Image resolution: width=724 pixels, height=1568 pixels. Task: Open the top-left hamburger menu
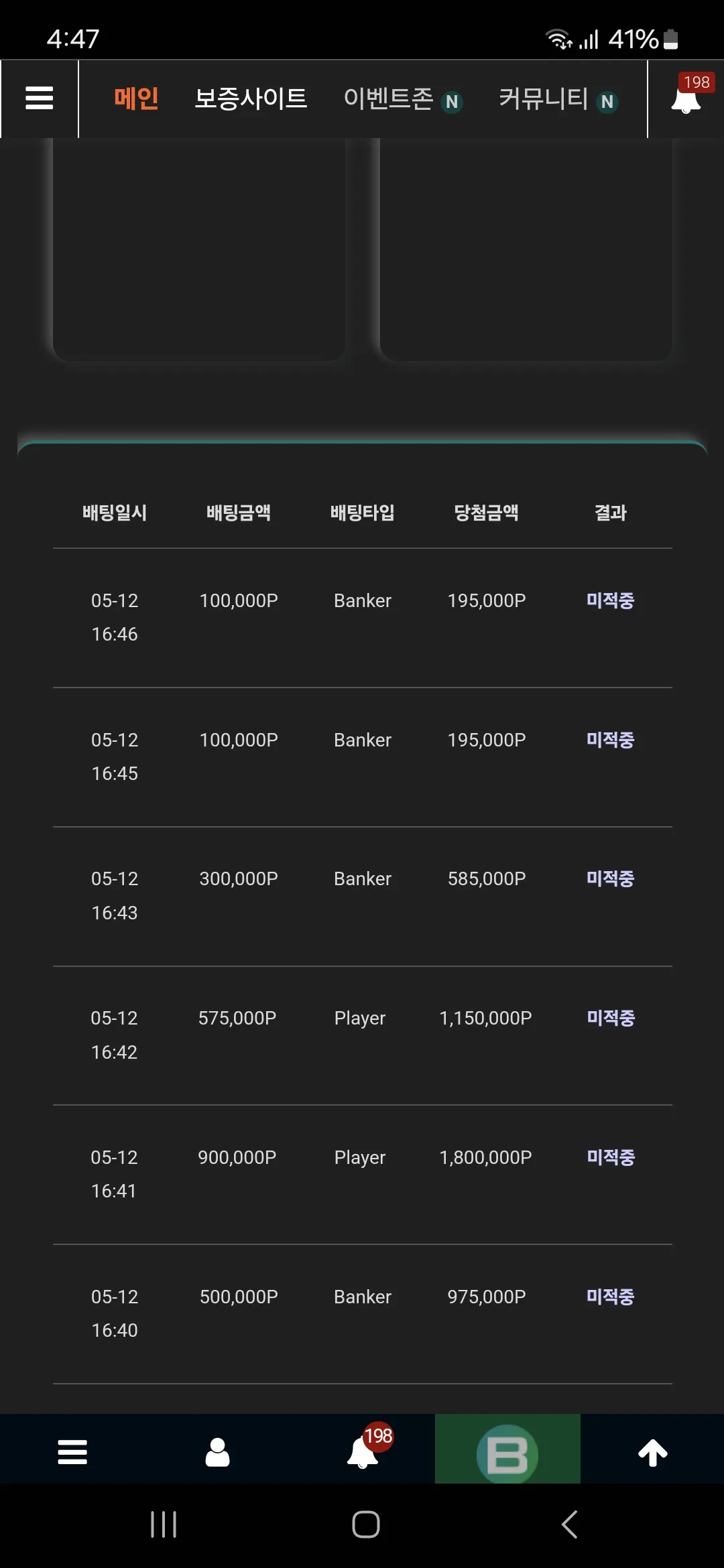[40, 99]
